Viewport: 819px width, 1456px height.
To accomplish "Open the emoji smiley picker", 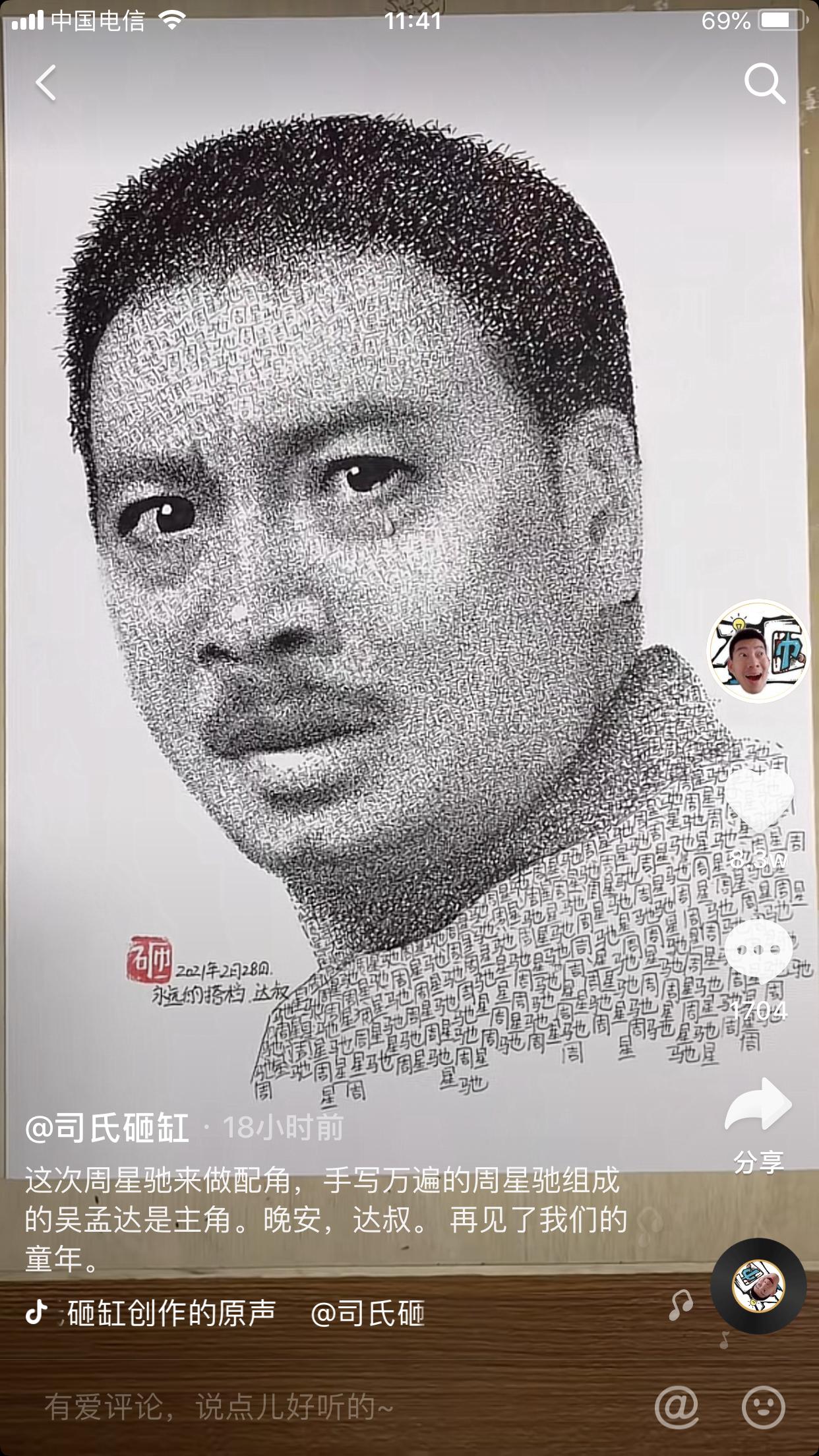I will (x=763, y=1407).
